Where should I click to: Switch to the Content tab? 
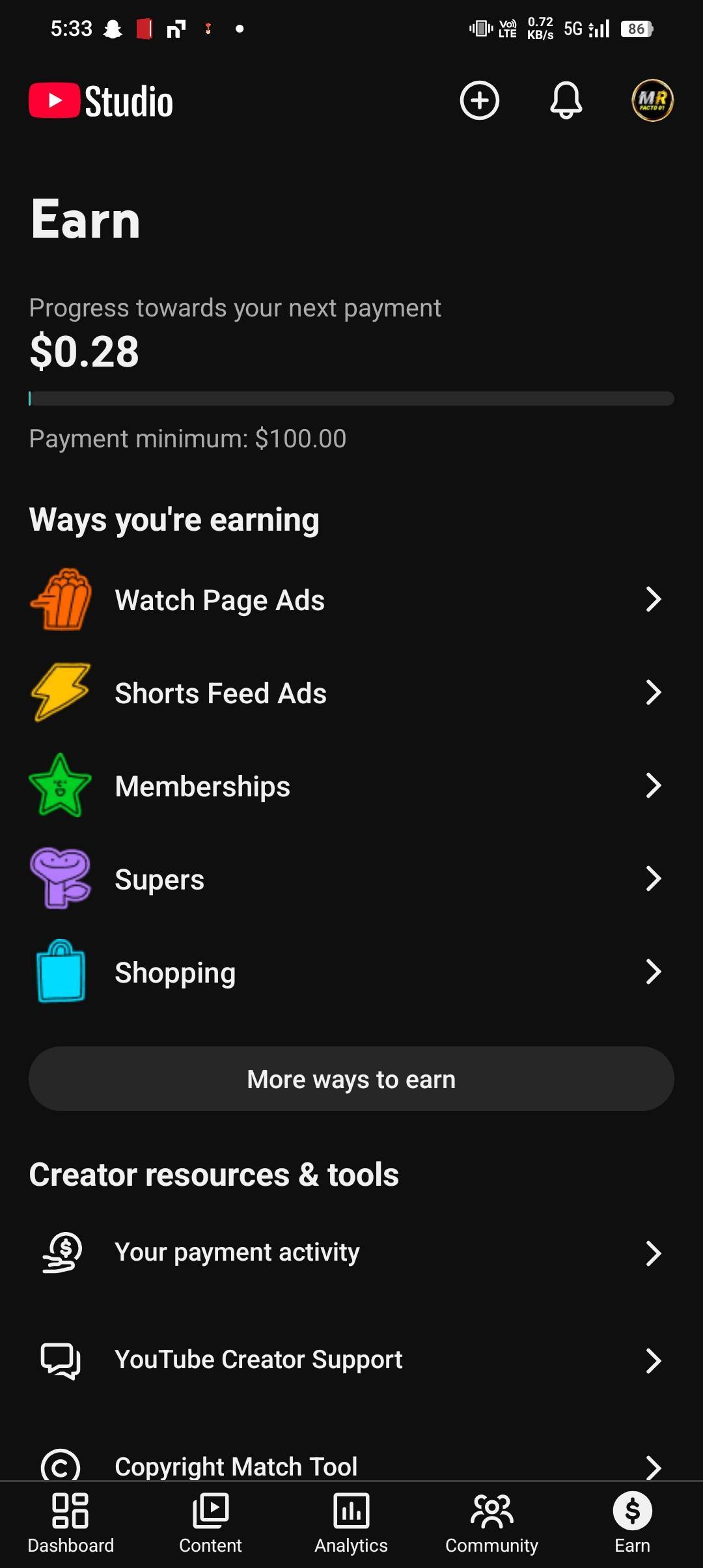click(210, 1524)
